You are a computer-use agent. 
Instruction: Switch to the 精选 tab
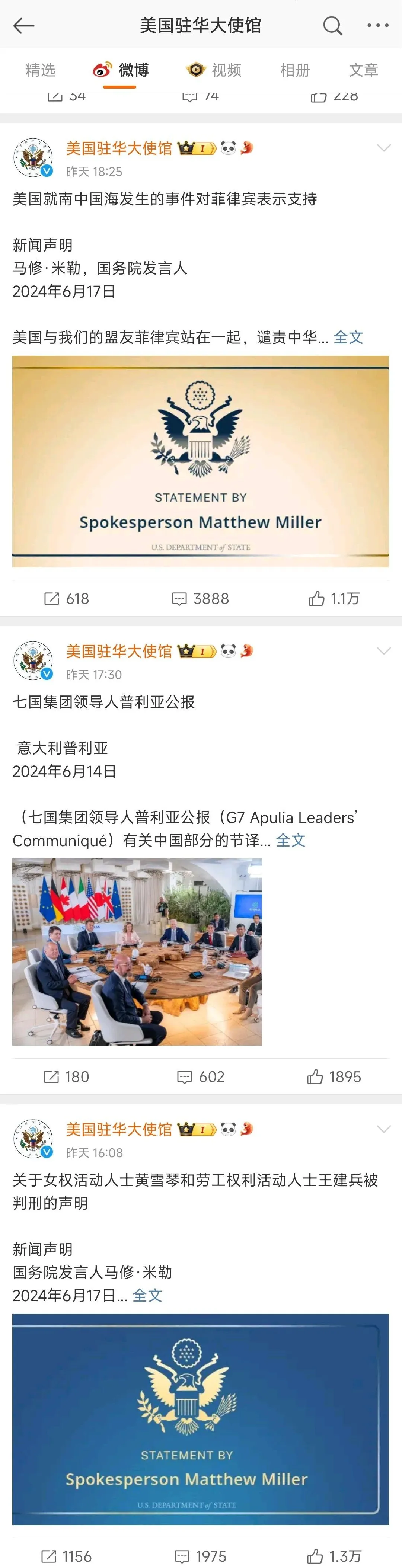[41, 70]
